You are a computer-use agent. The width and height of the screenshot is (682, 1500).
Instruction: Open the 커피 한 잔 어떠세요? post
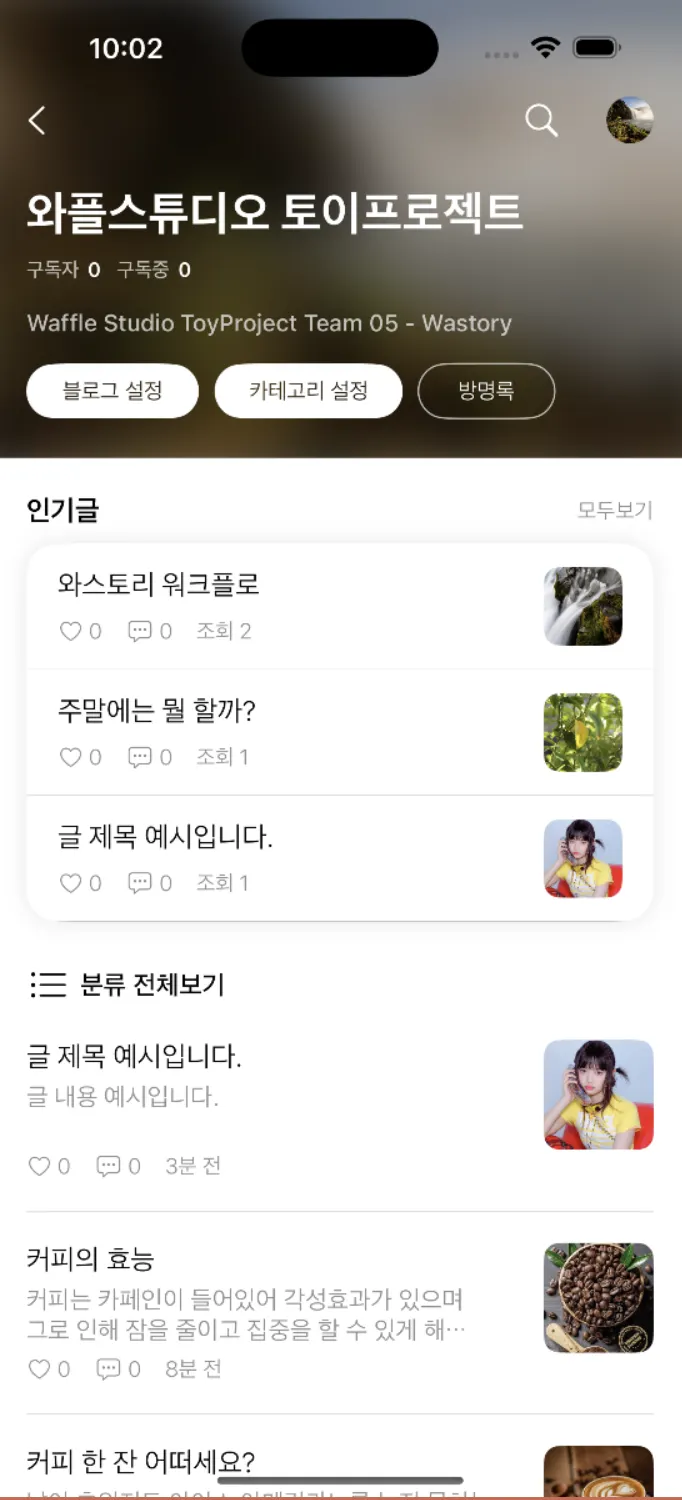tap(141, 1463)
